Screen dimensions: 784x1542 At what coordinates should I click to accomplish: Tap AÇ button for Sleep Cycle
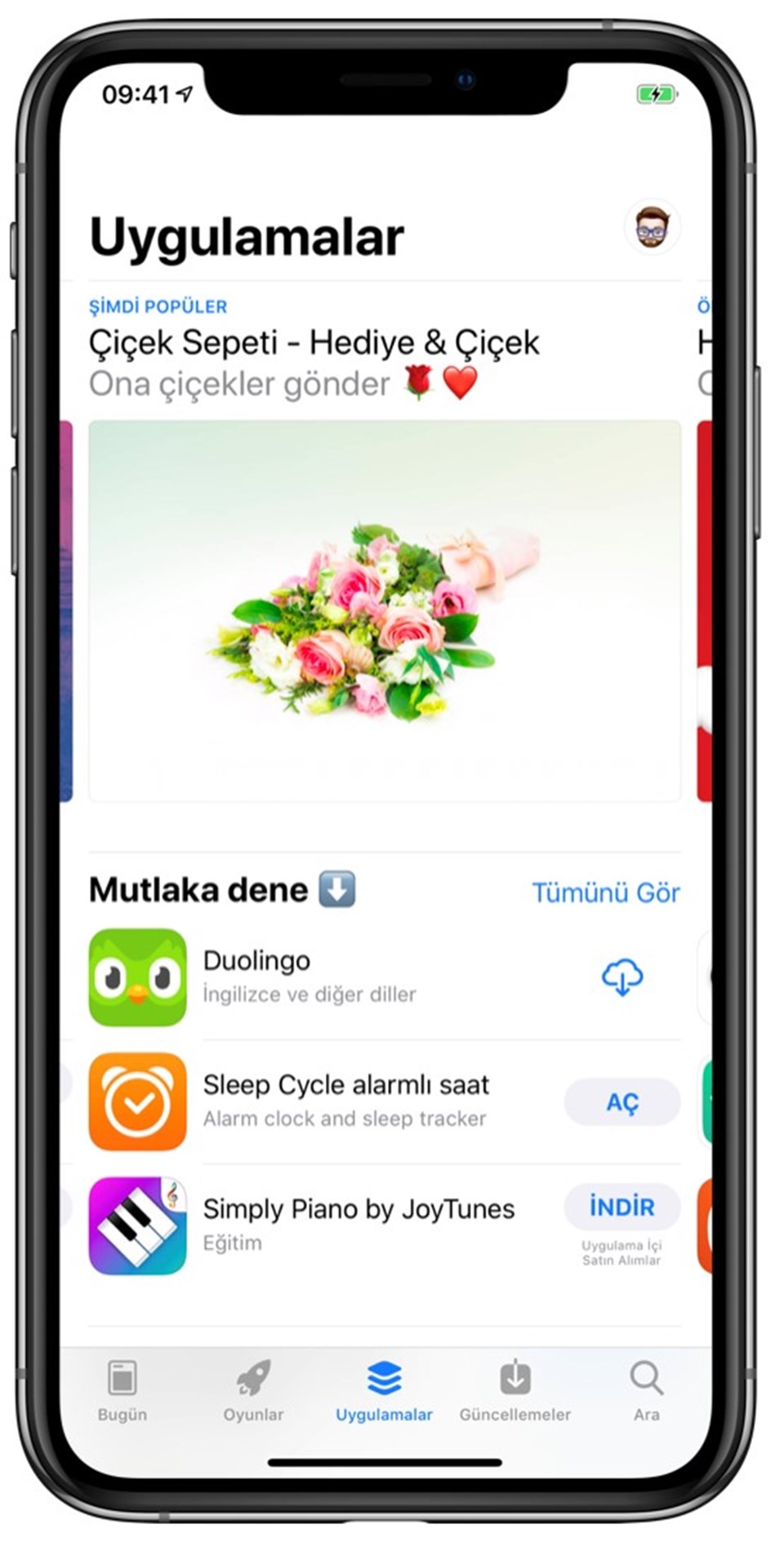tap(621, 1102)
